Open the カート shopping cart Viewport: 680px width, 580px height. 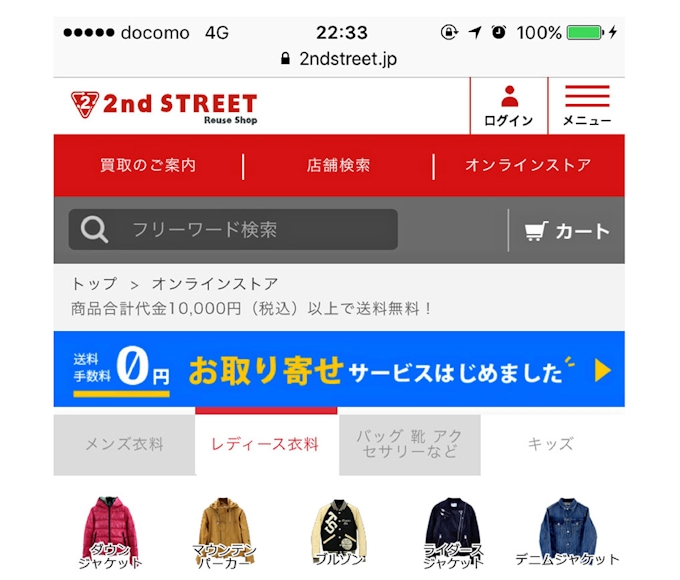567,231
